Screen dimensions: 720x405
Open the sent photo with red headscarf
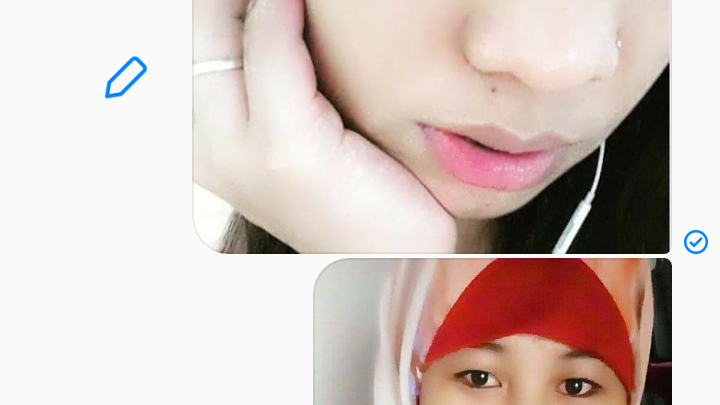pos(492,333)
